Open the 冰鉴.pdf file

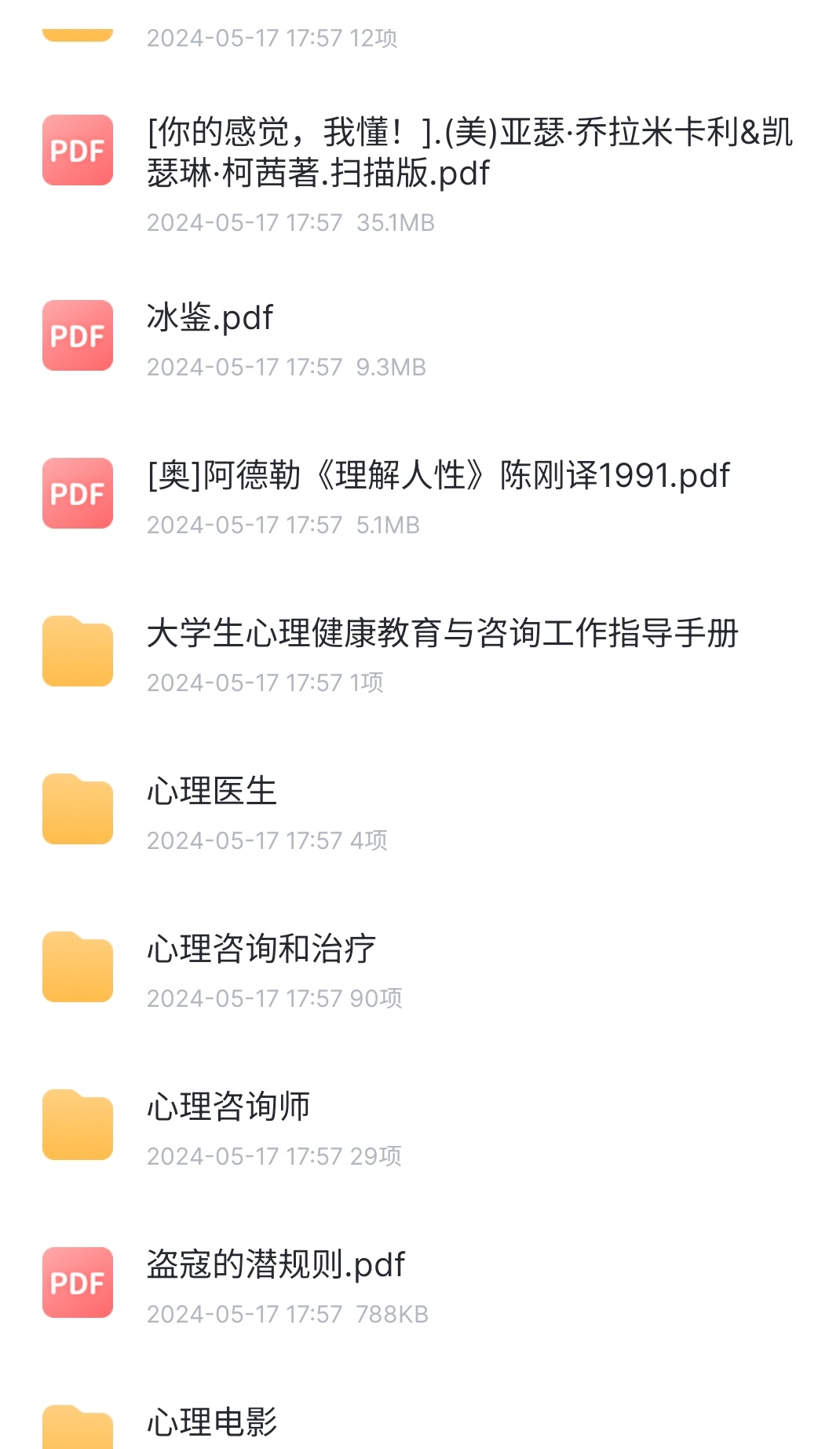coord(210,318)
